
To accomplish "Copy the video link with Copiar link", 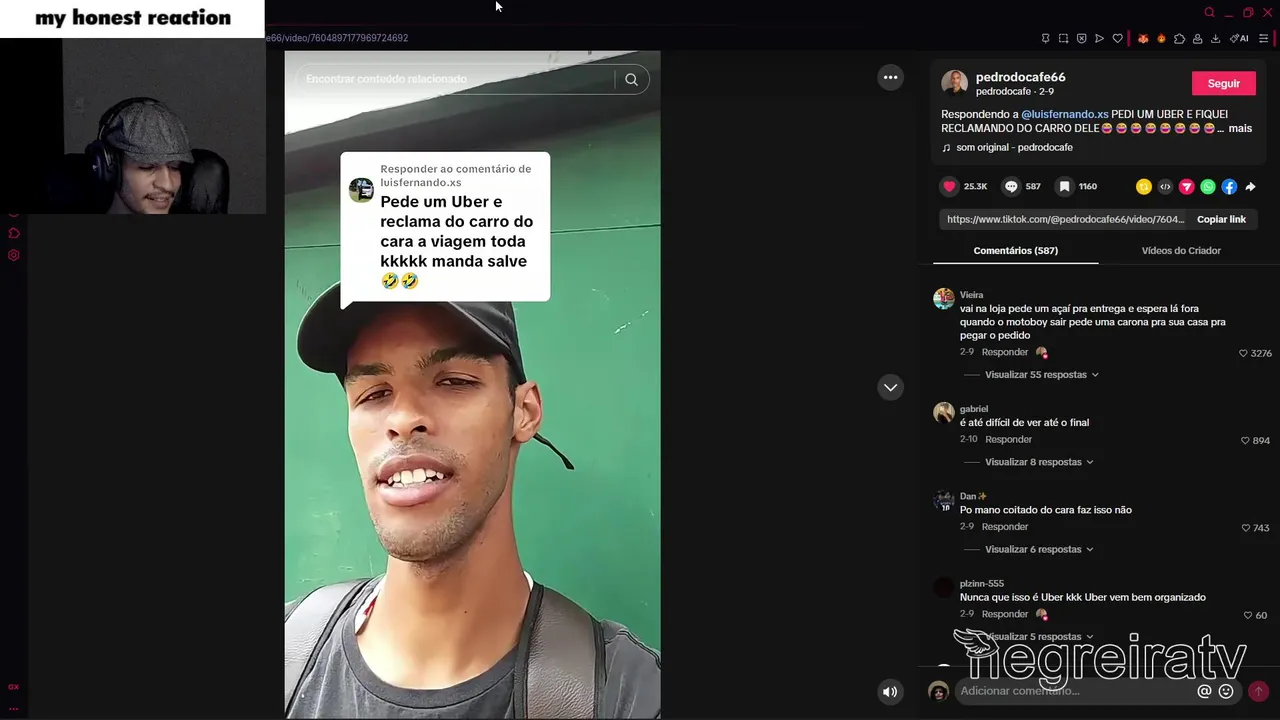I will pyautogui.click(x=1221, y=219).
